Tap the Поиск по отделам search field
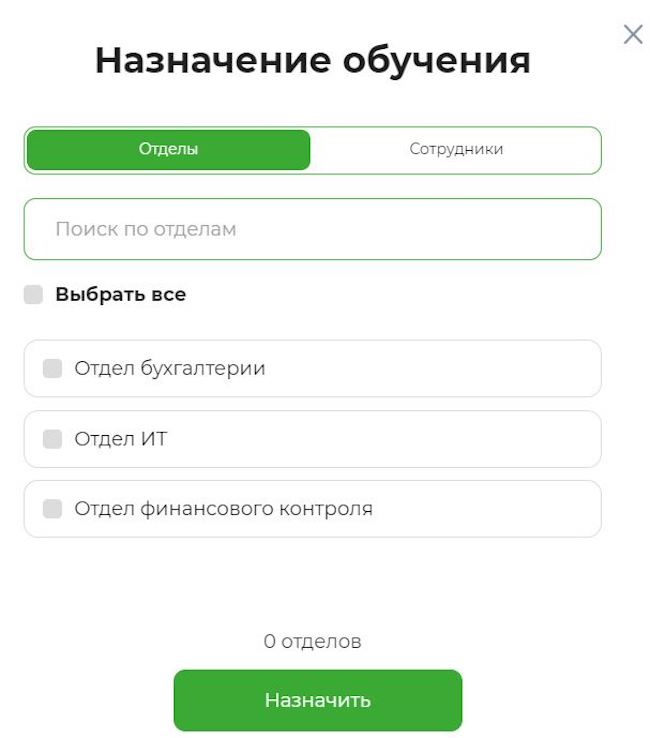This screenshot has height=738, width=650. tap(312, 229)
